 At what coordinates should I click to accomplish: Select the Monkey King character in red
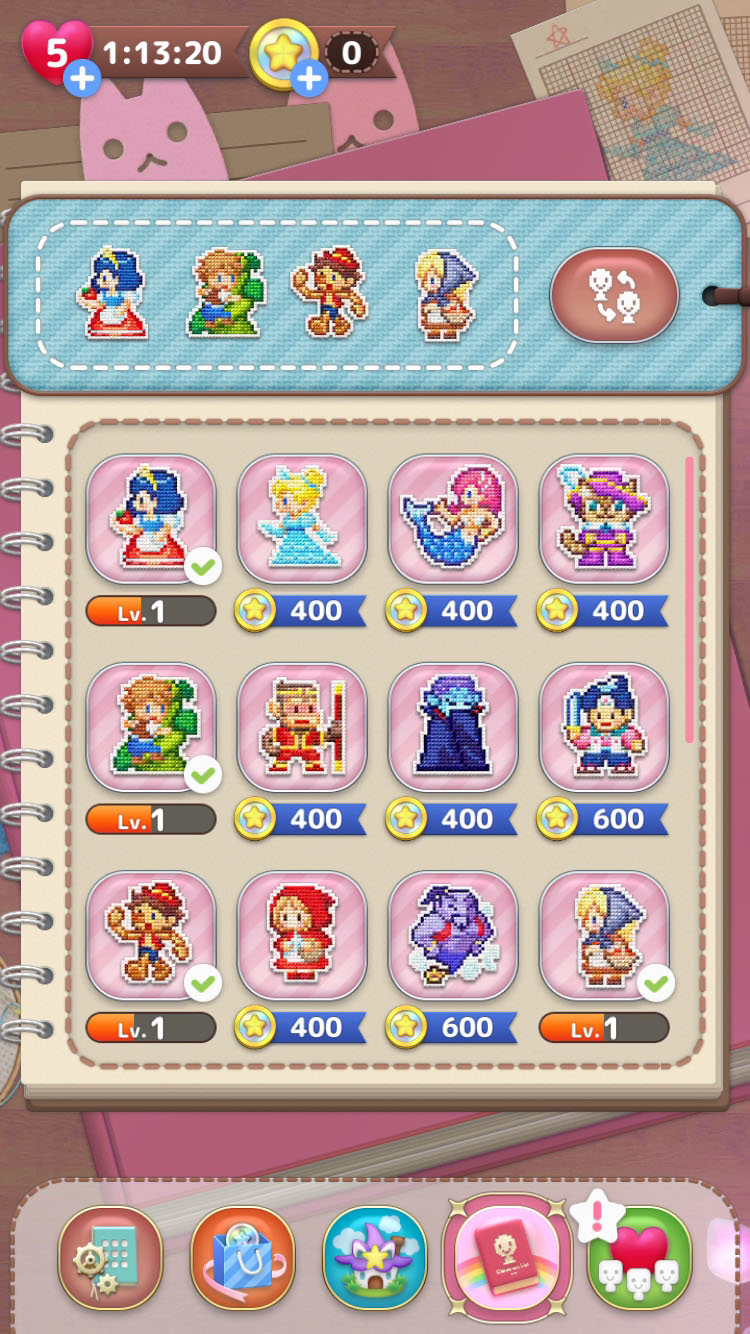click(x=302, y=727)
